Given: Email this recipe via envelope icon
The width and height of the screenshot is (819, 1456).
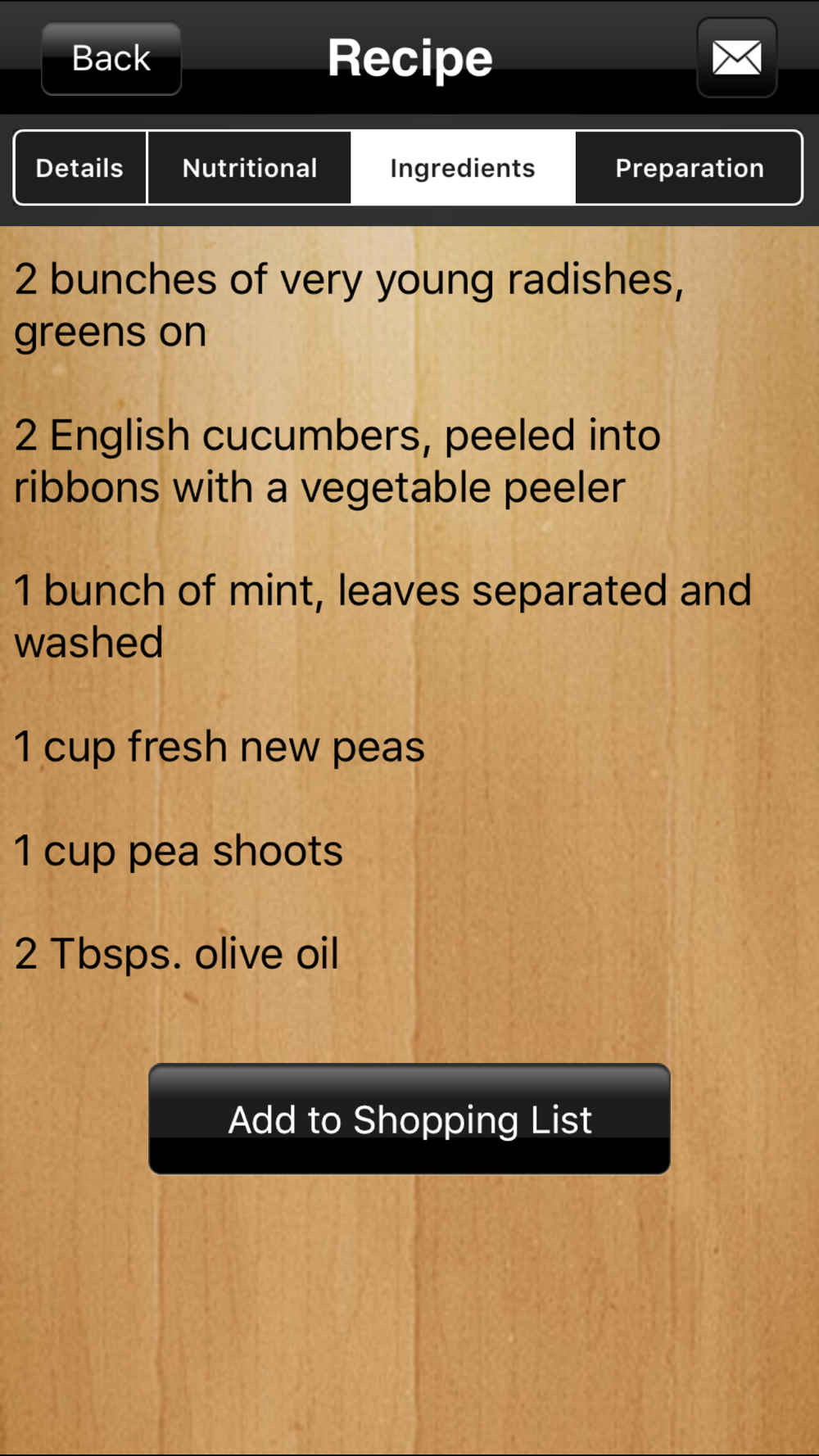Looking at the screenshot, I should click(x=736, y=57).
